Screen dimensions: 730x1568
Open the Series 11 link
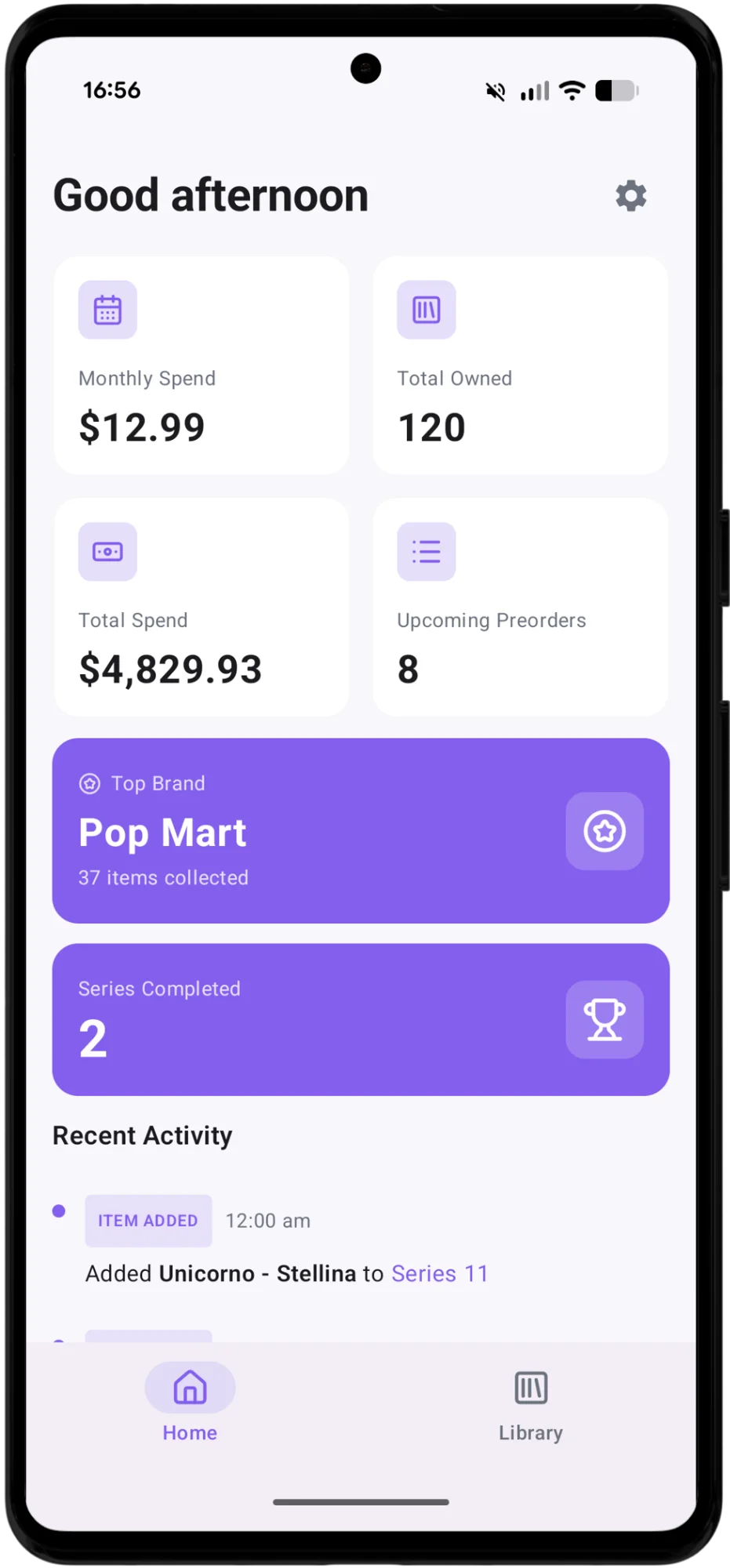(441, 1273)
